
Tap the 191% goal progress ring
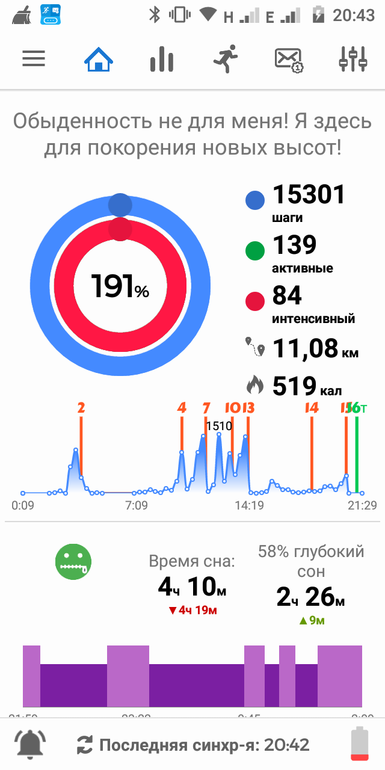pos(120,285)
